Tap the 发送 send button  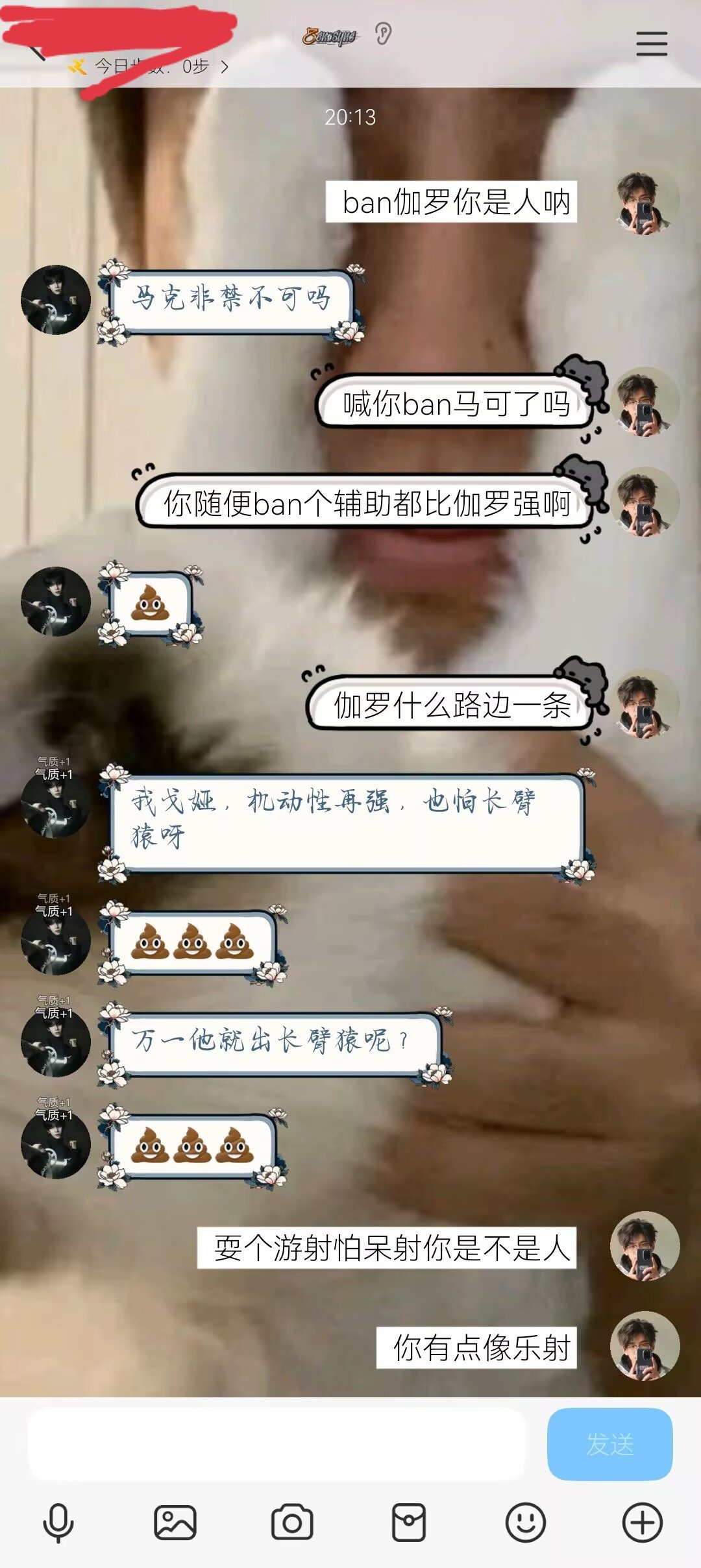click(609, 1443)
